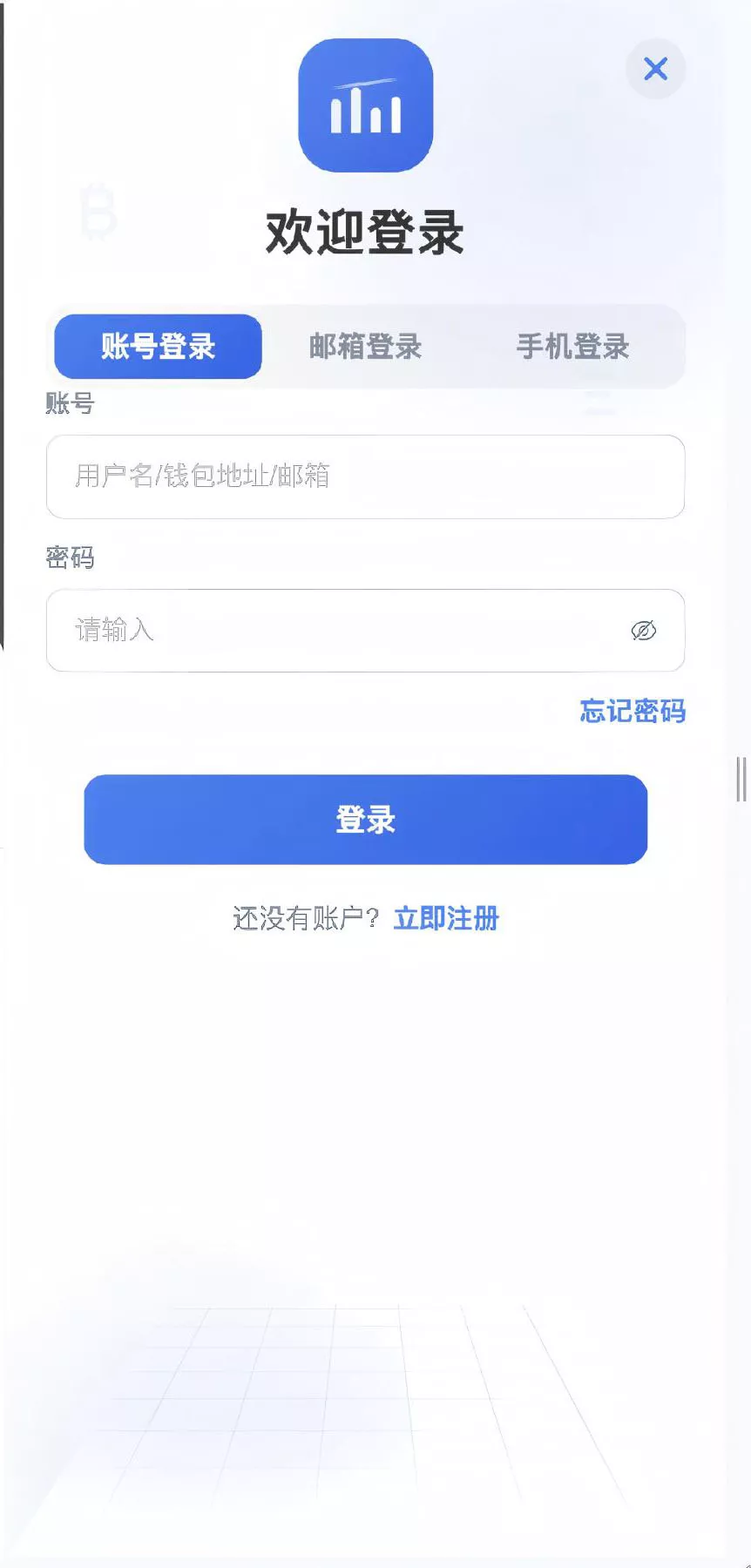Toggle password visibility eye icon
Image resolution: width=751 pixels, height=1568 pixels.
(x=643, y=631)
